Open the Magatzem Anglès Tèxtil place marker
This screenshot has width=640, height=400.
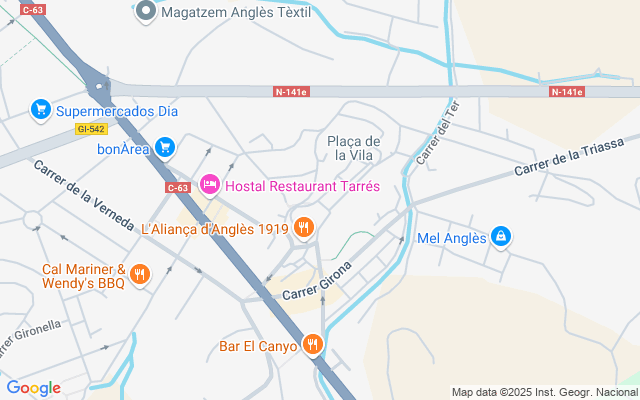146,12
